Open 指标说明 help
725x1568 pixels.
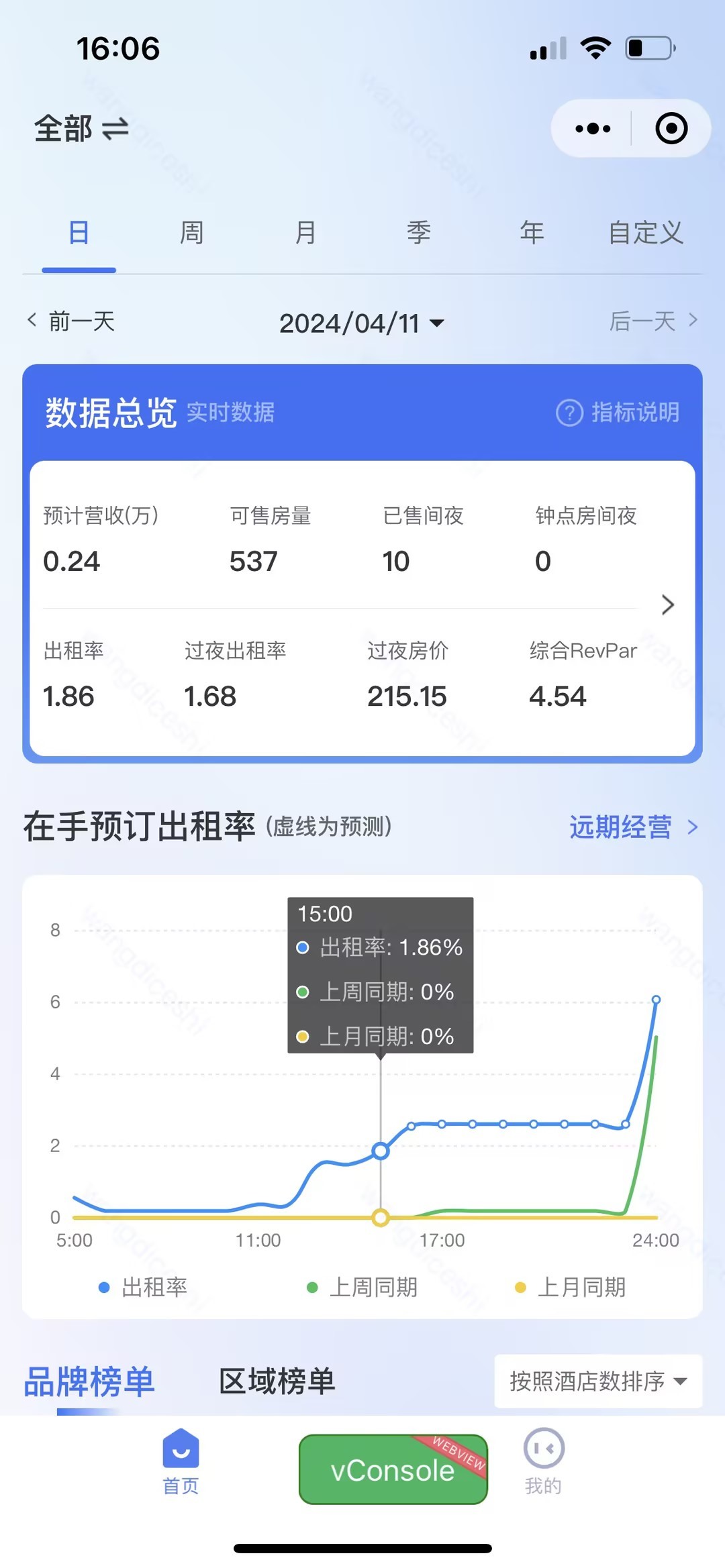point(618,412)
